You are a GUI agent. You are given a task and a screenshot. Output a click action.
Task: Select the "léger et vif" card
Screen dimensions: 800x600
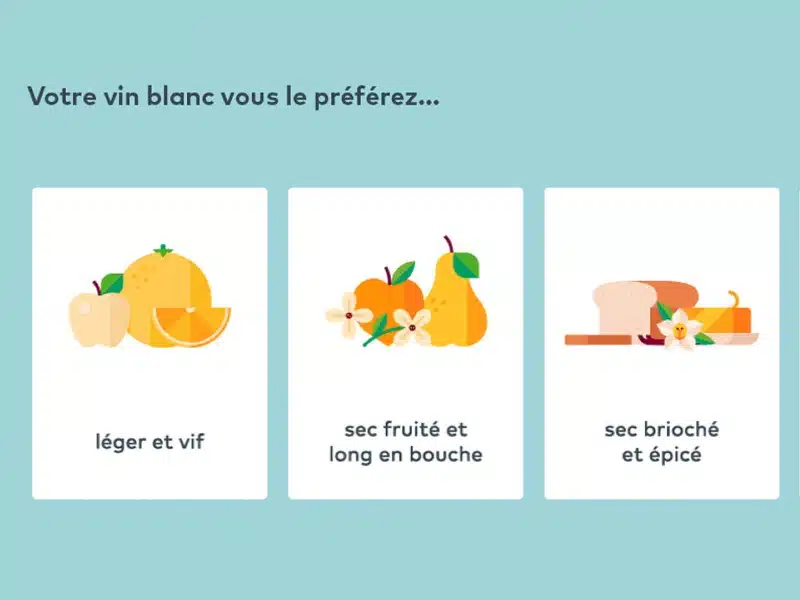click(150, 343)
